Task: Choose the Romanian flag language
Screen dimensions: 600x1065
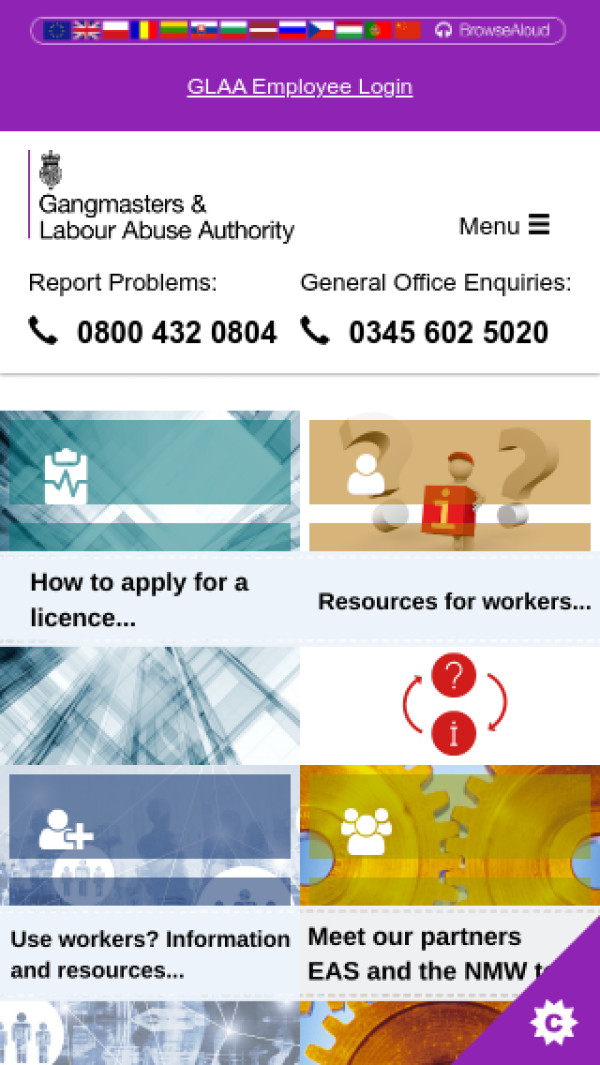Action: click(144, 31)
